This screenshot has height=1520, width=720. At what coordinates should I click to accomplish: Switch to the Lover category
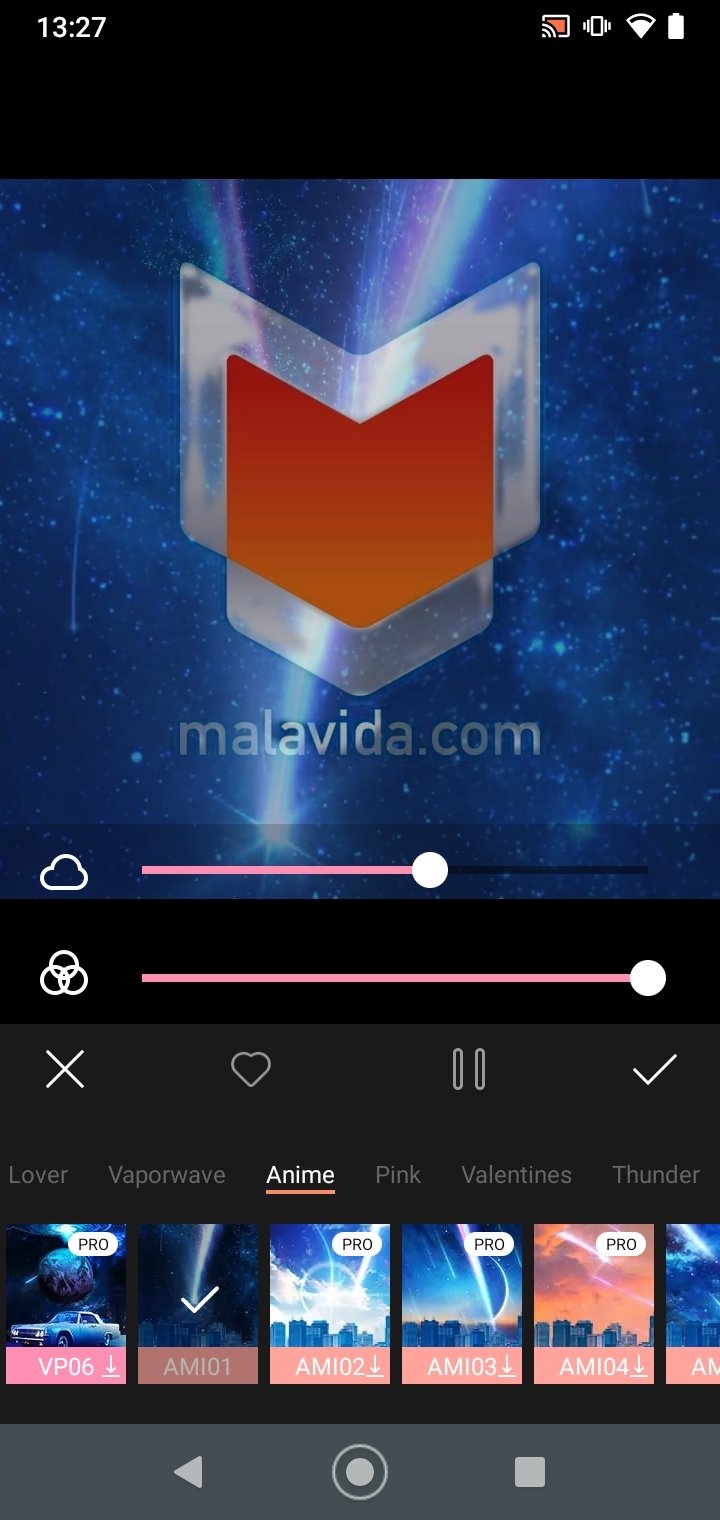pyautogui.click(x=38, y=1174)
